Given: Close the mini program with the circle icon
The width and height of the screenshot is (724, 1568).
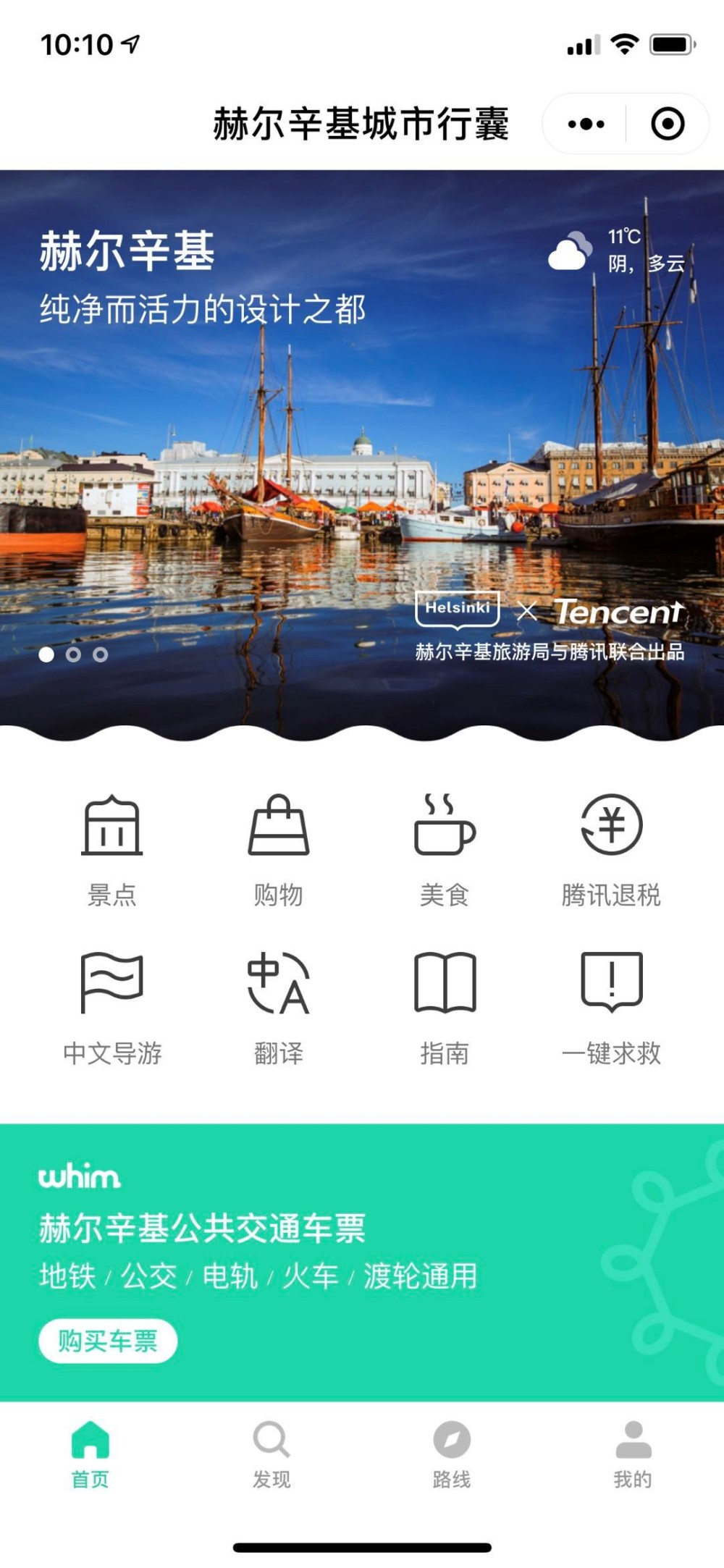Looking at the screenshot, I should [668, 124].
